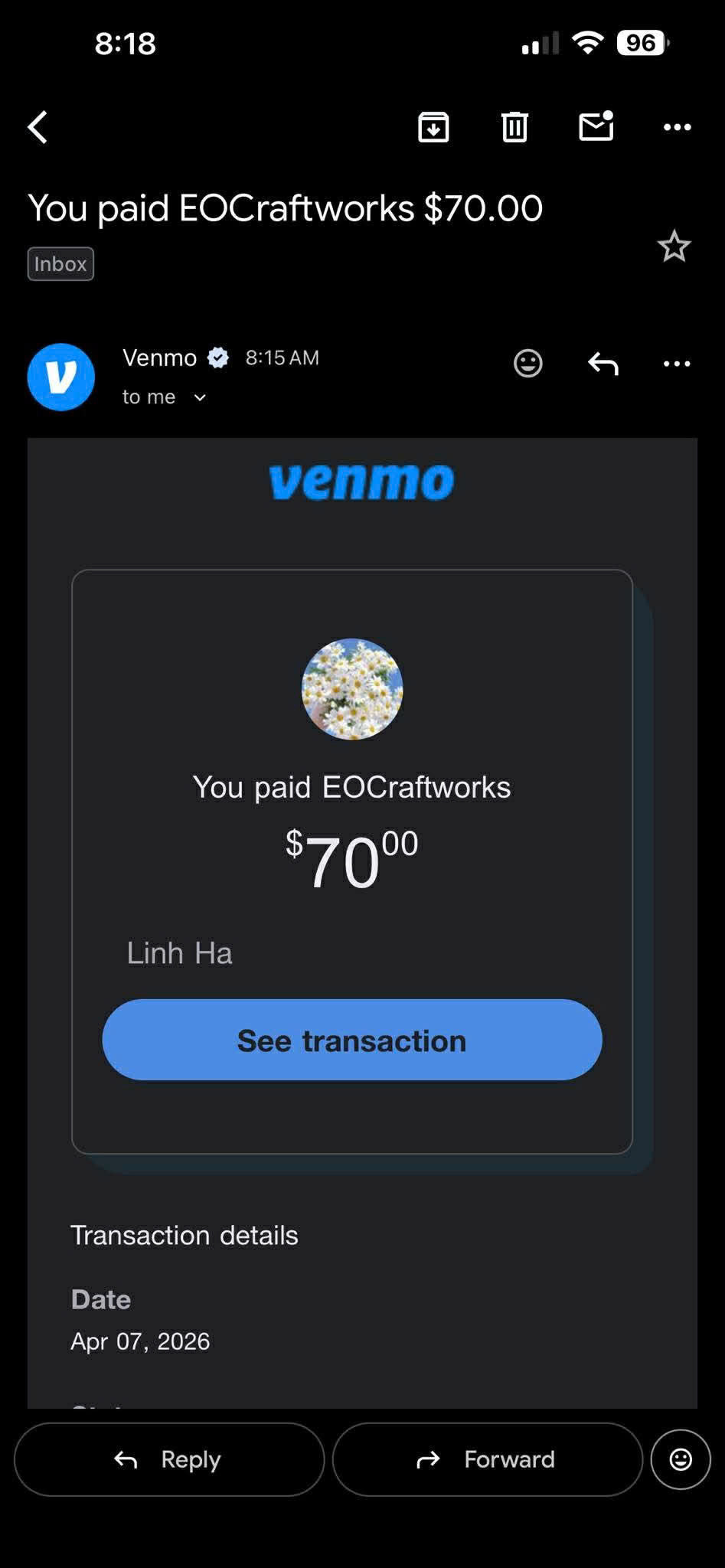Tap the Reply button at the bottom
Image resolution: width=725 pixels, height=1568 pixels.
[x=169, y=1459]
